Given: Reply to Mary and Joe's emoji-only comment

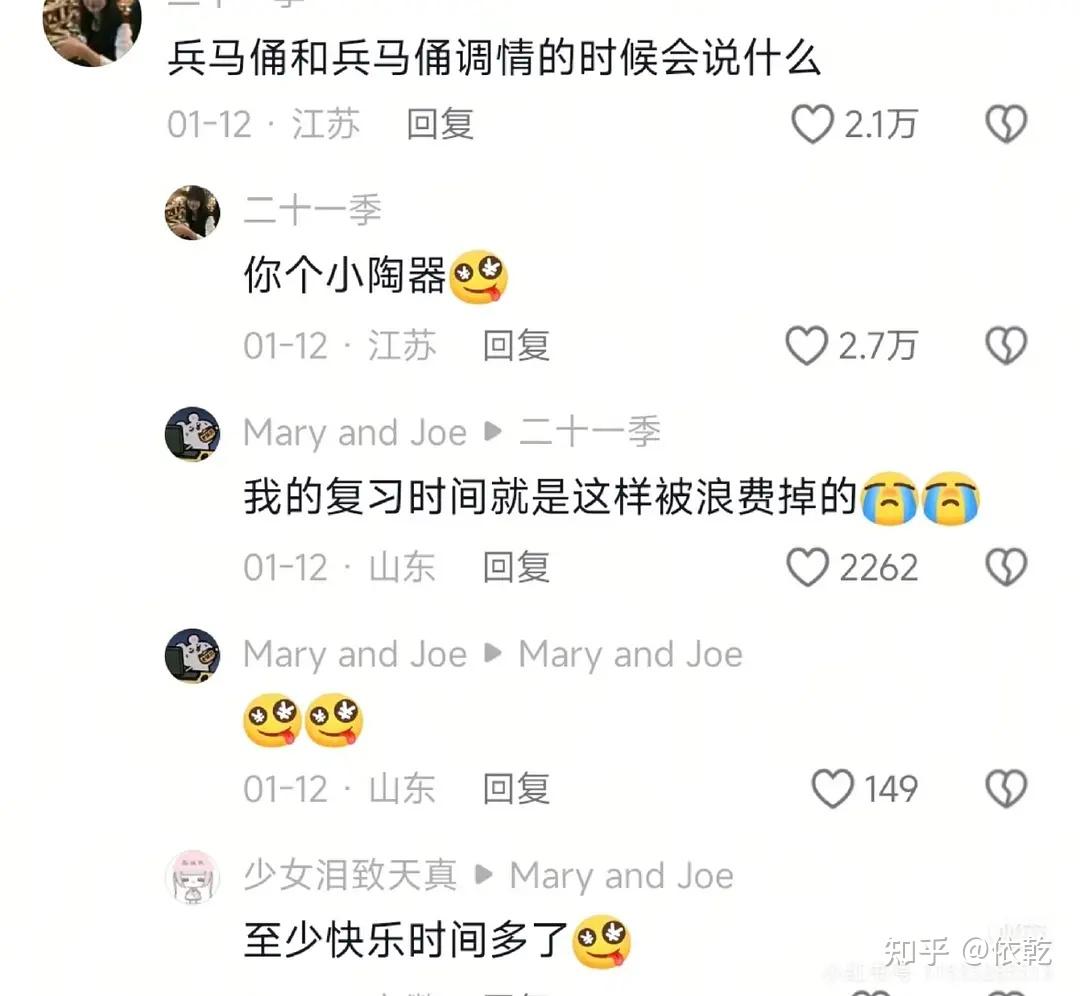Looking at the screenshot, I should tap(516, 789).
